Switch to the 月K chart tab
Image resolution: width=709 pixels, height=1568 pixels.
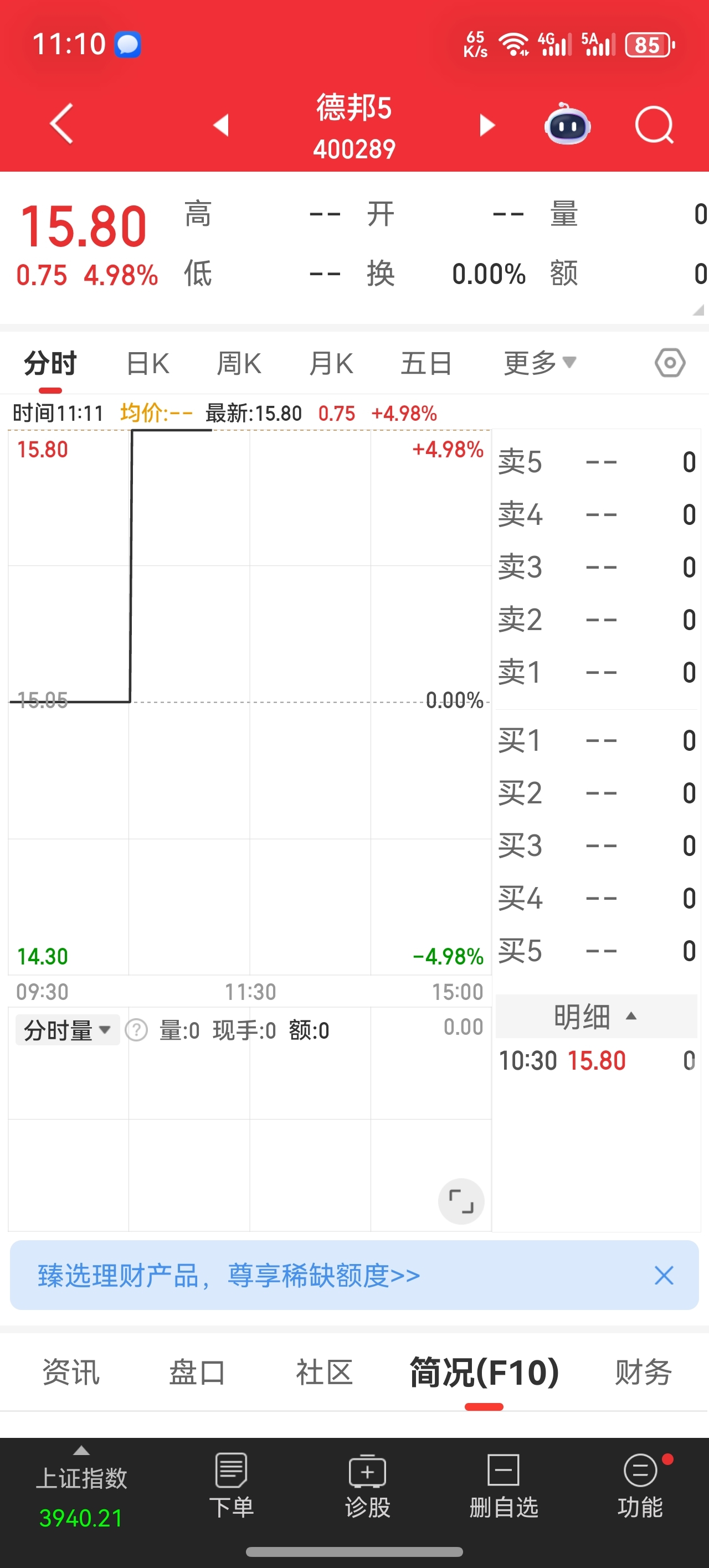pyautogui.click(x=331, y=363)
